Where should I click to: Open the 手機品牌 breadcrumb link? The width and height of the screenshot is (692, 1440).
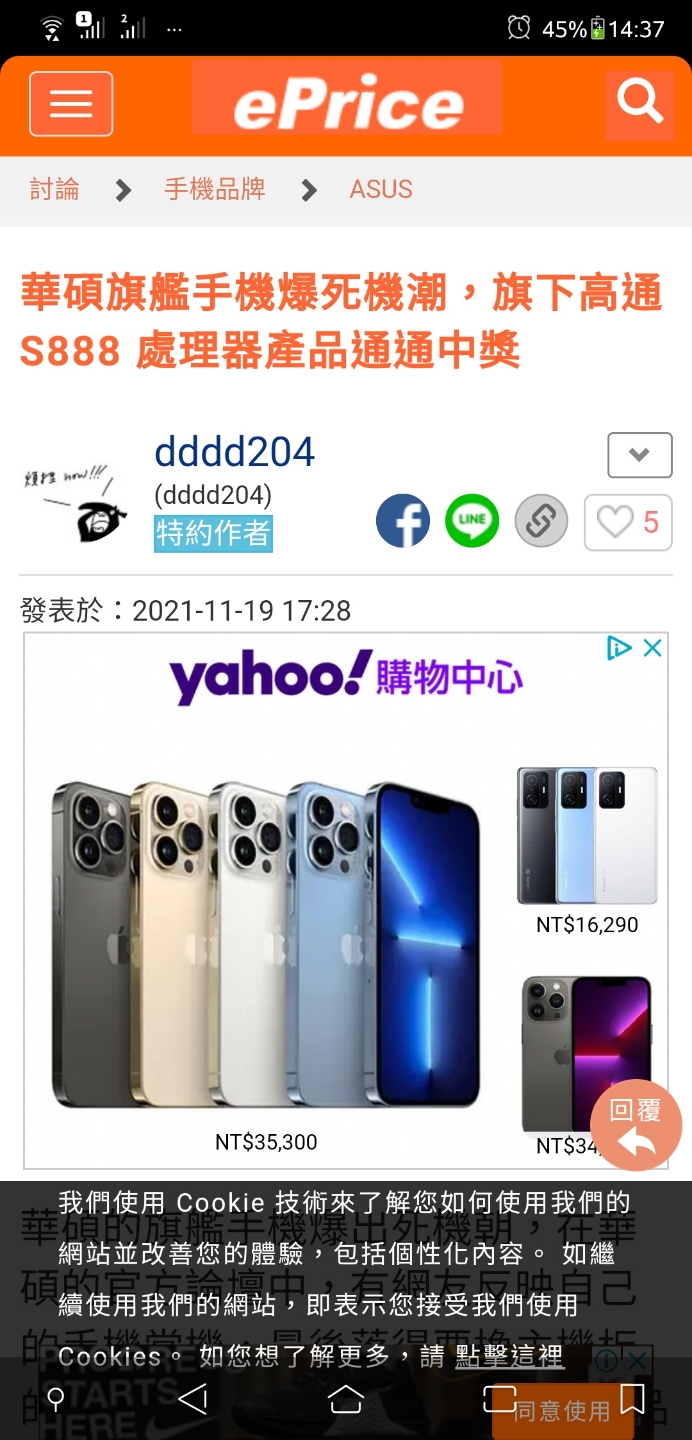tap(215, 189)
